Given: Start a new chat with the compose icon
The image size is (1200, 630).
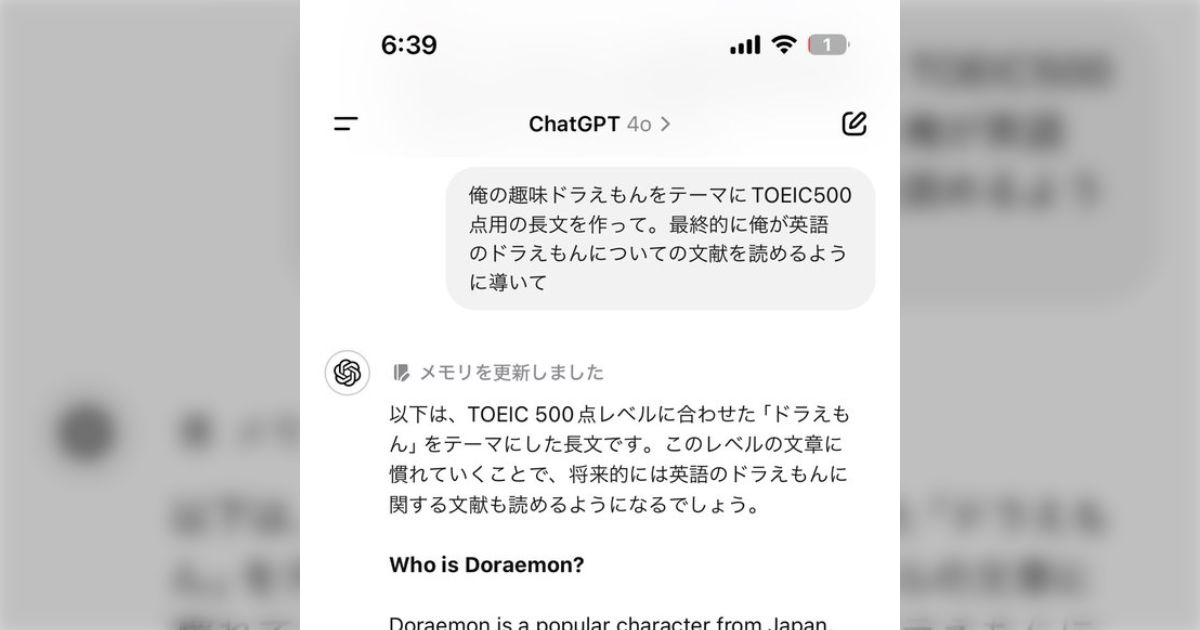Looking at the screenshot, I should tap(854, 124).
